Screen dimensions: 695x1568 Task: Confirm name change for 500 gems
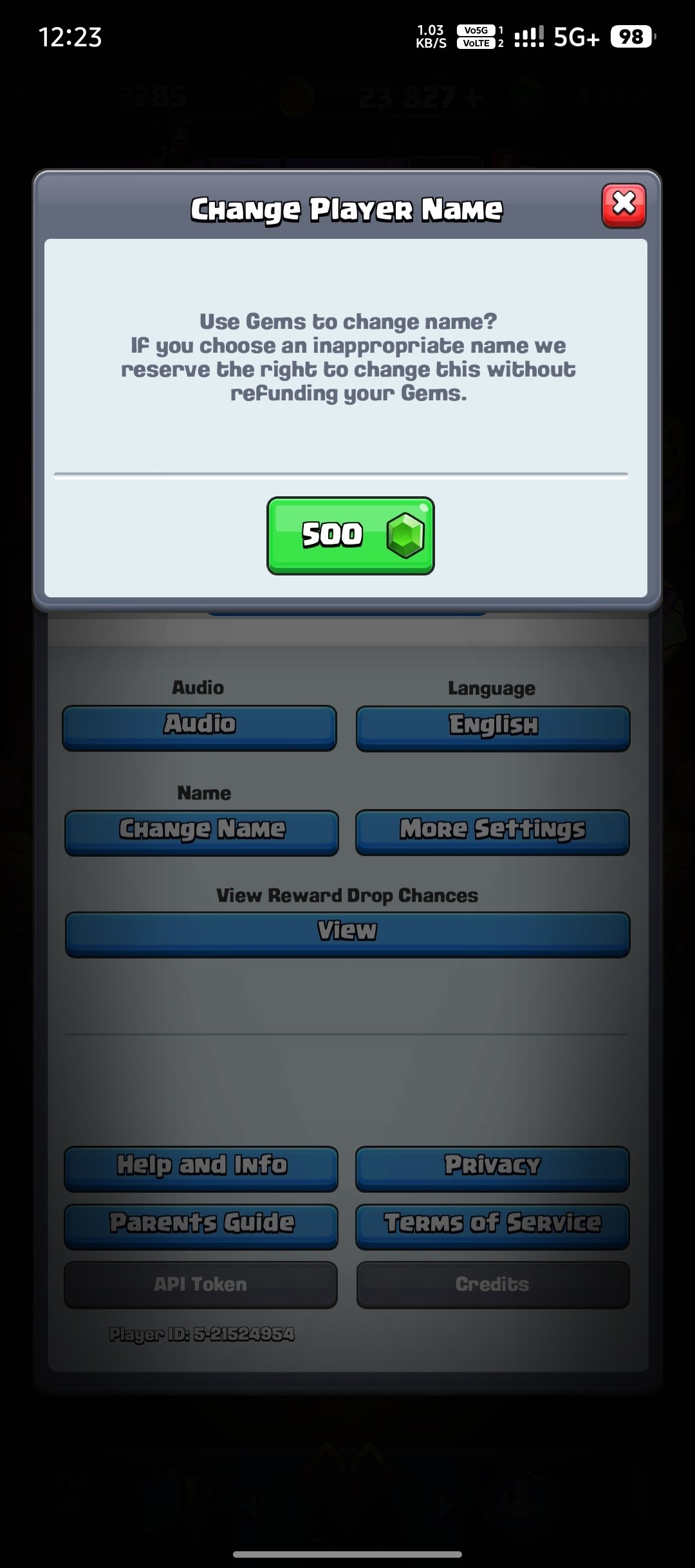351,536
